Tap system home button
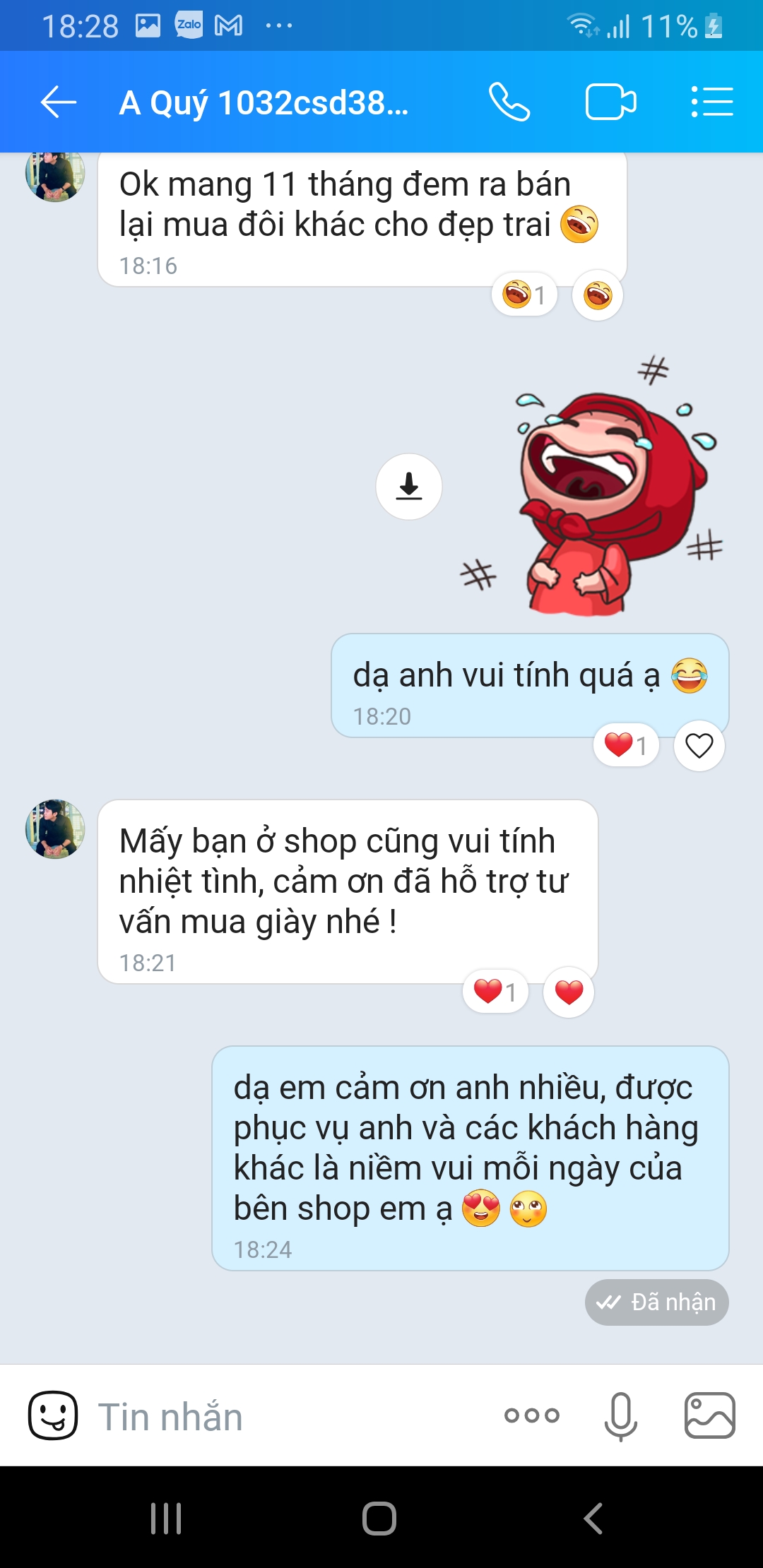Image resolution: width=763 pixels, height=1568 pixels. 379,1519
